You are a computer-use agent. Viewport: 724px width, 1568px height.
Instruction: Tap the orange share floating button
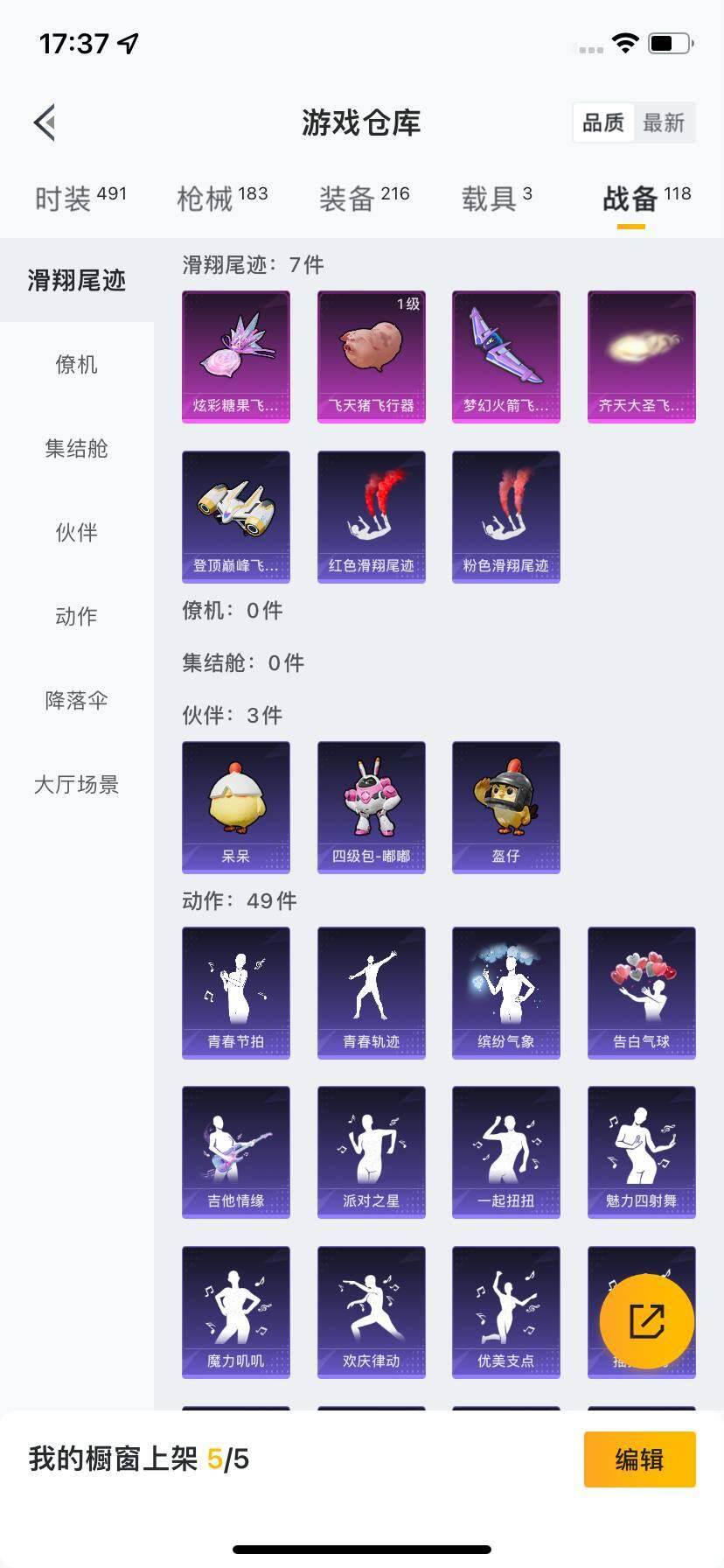coord(647,1321)
